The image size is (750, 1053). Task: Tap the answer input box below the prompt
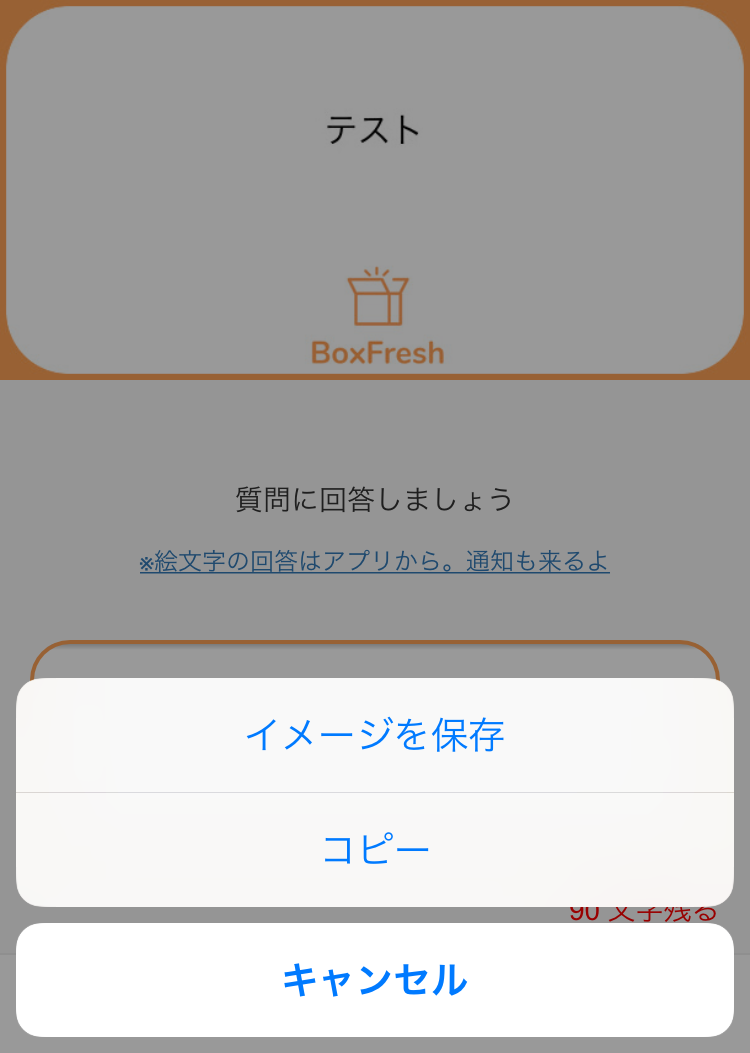tap(375, 660)
